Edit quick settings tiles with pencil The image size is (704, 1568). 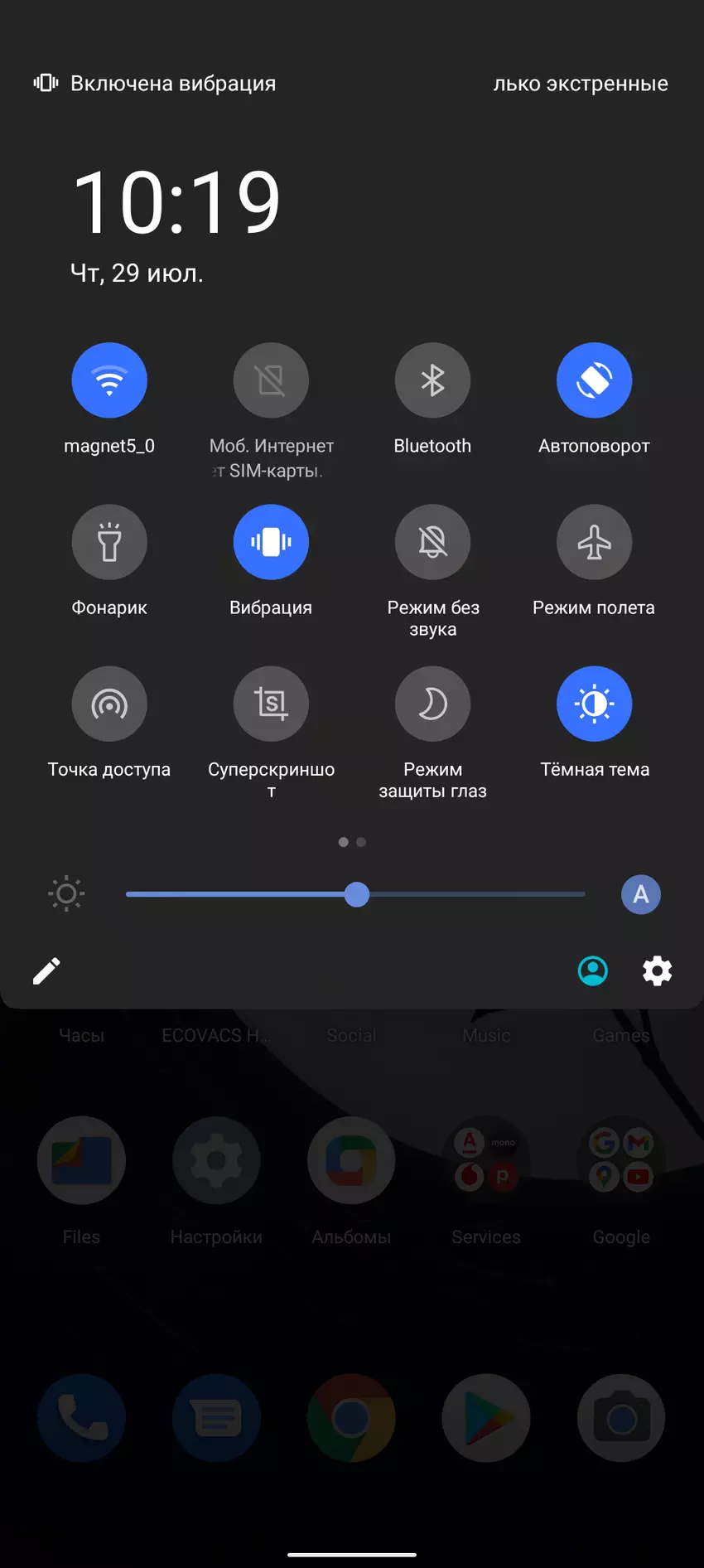click(x=46, y=970)
